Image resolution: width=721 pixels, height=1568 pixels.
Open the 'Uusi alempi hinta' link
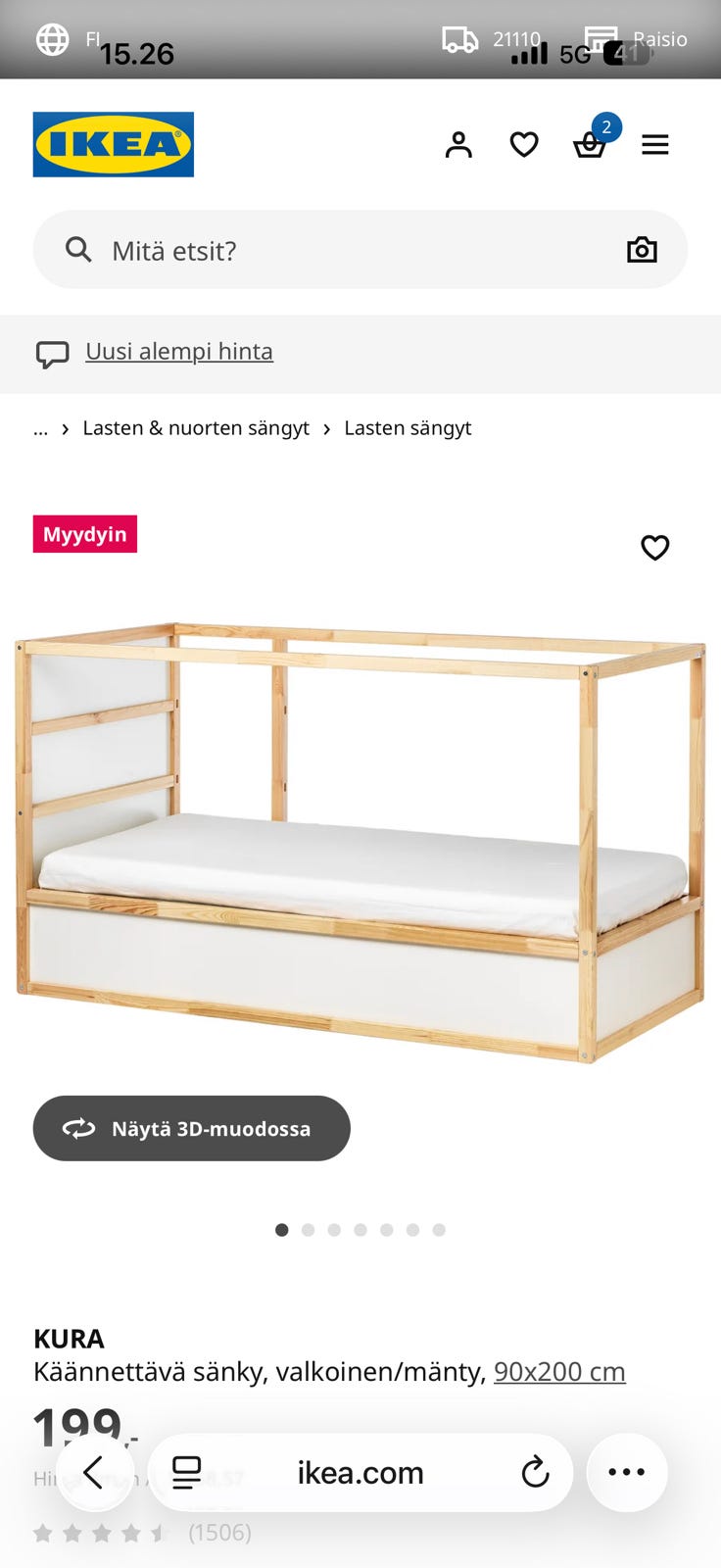click(x=179, y=351)
